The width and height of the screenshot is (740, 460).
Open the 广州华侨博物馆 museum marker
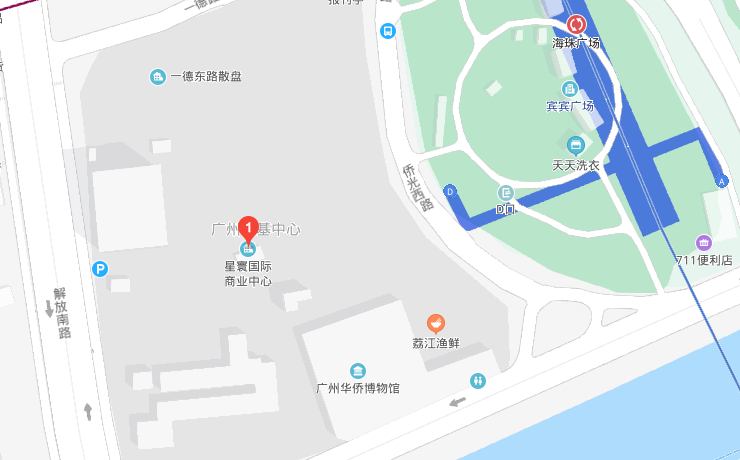(x=358, y=371)
